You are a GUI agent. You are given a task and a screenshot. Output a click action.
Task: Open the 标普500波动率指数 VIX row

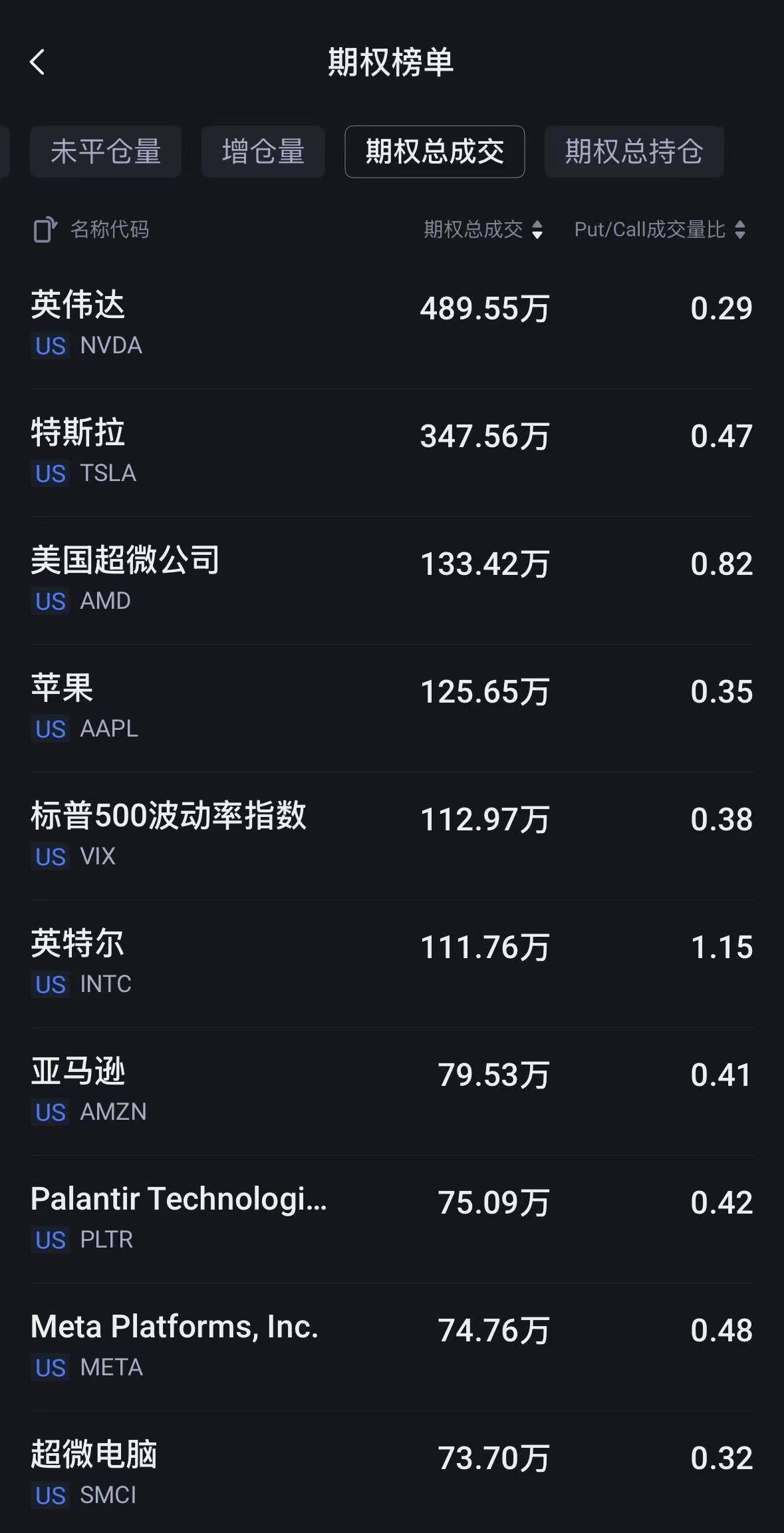(392, 836)
